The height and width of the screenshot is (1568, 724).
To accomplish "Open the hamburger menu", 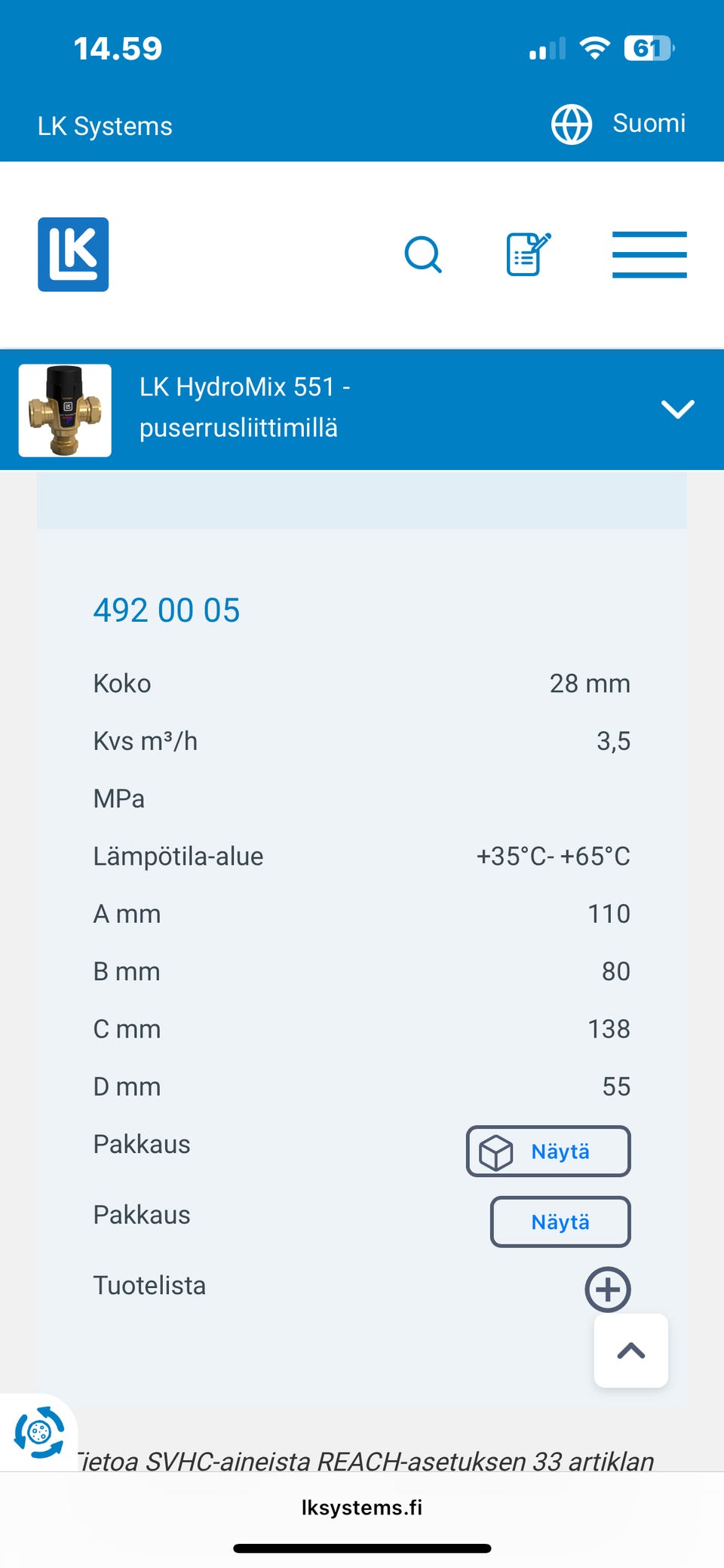I will pos(649,254).
